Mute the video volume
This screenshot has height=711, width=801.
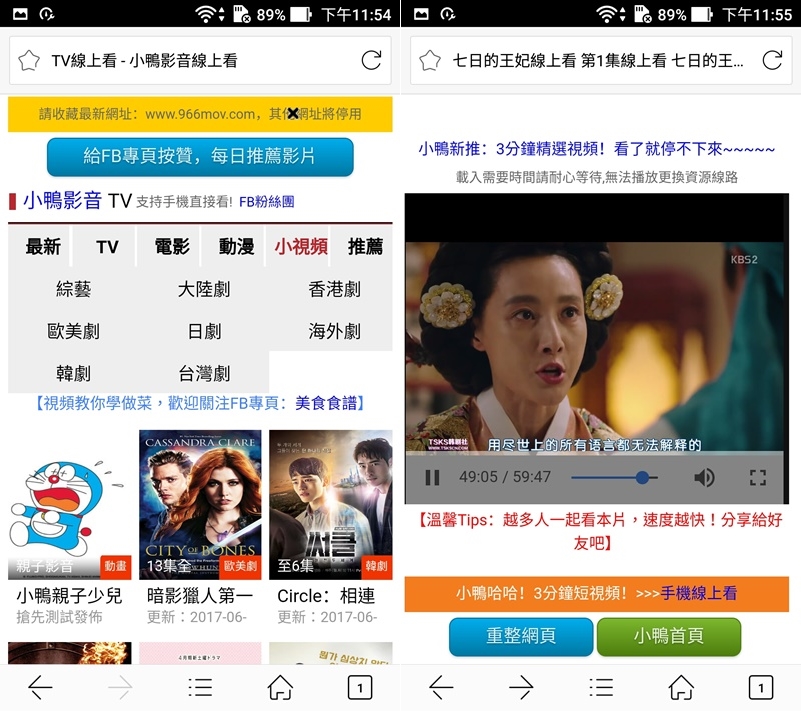coord(704,478)
